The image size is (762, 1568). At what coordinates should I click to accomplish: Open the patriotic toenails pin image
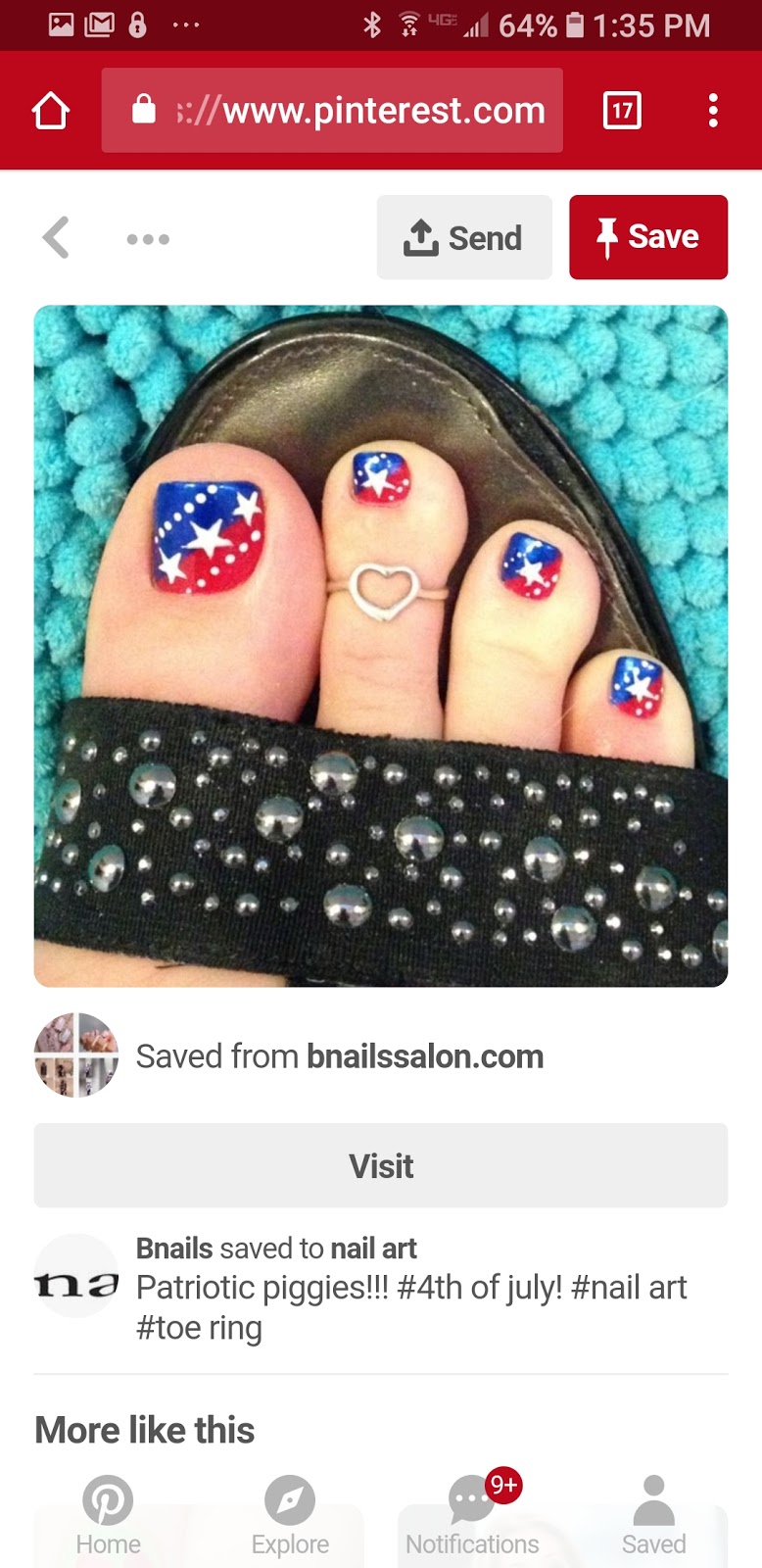coord(381,647)
